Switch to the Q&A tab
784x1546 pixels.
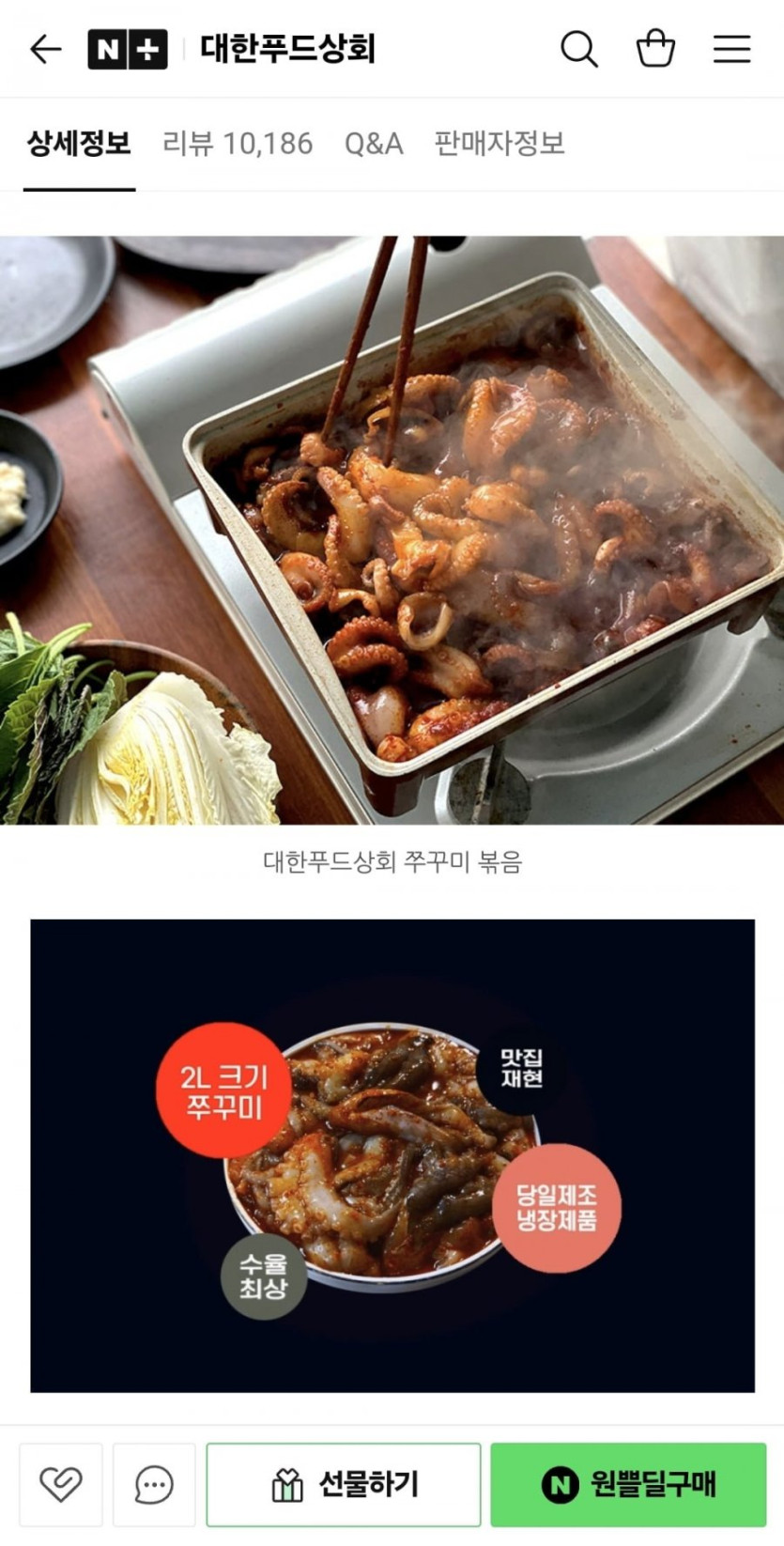tap(374, 144)
